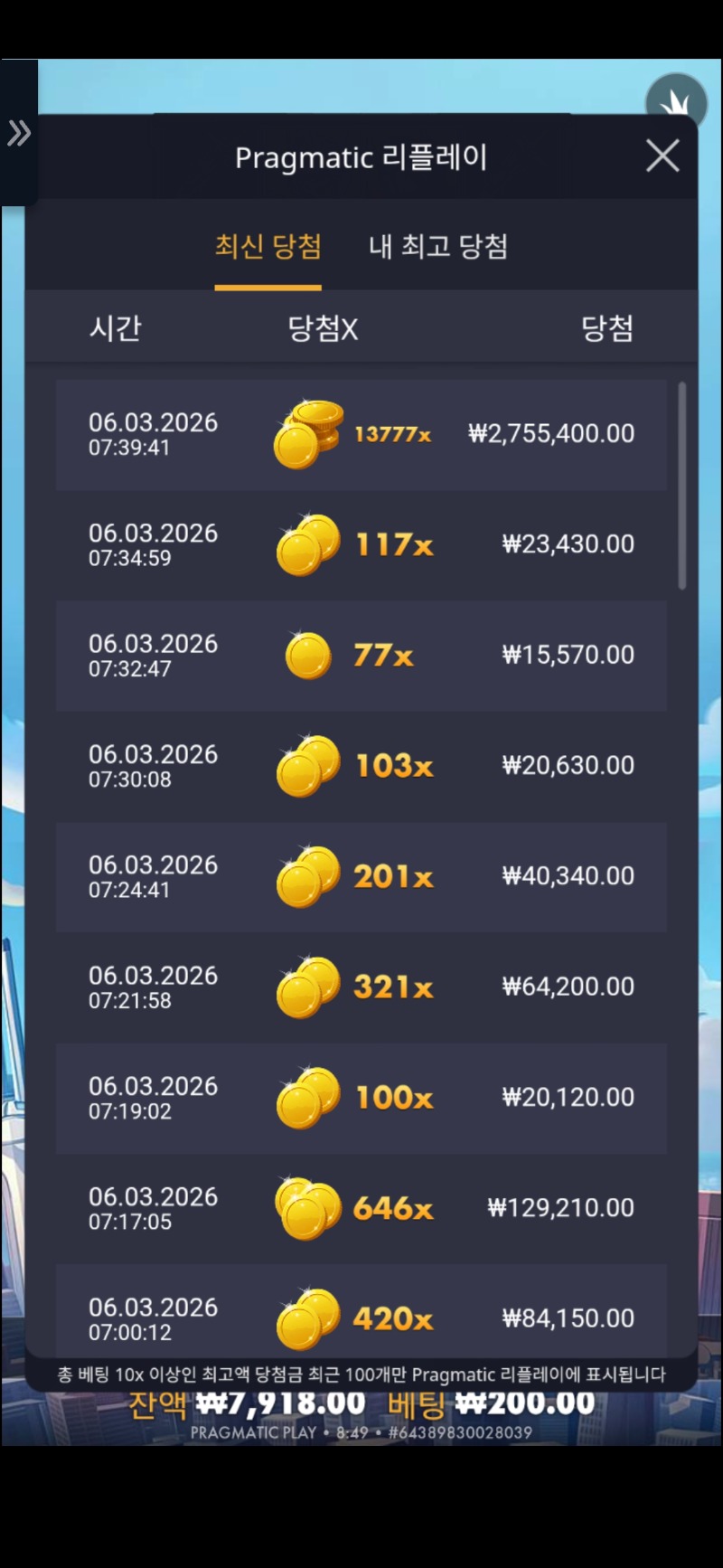
Task: Close the Pragmatic 리플레이 dialog
Action: (662, 156)
